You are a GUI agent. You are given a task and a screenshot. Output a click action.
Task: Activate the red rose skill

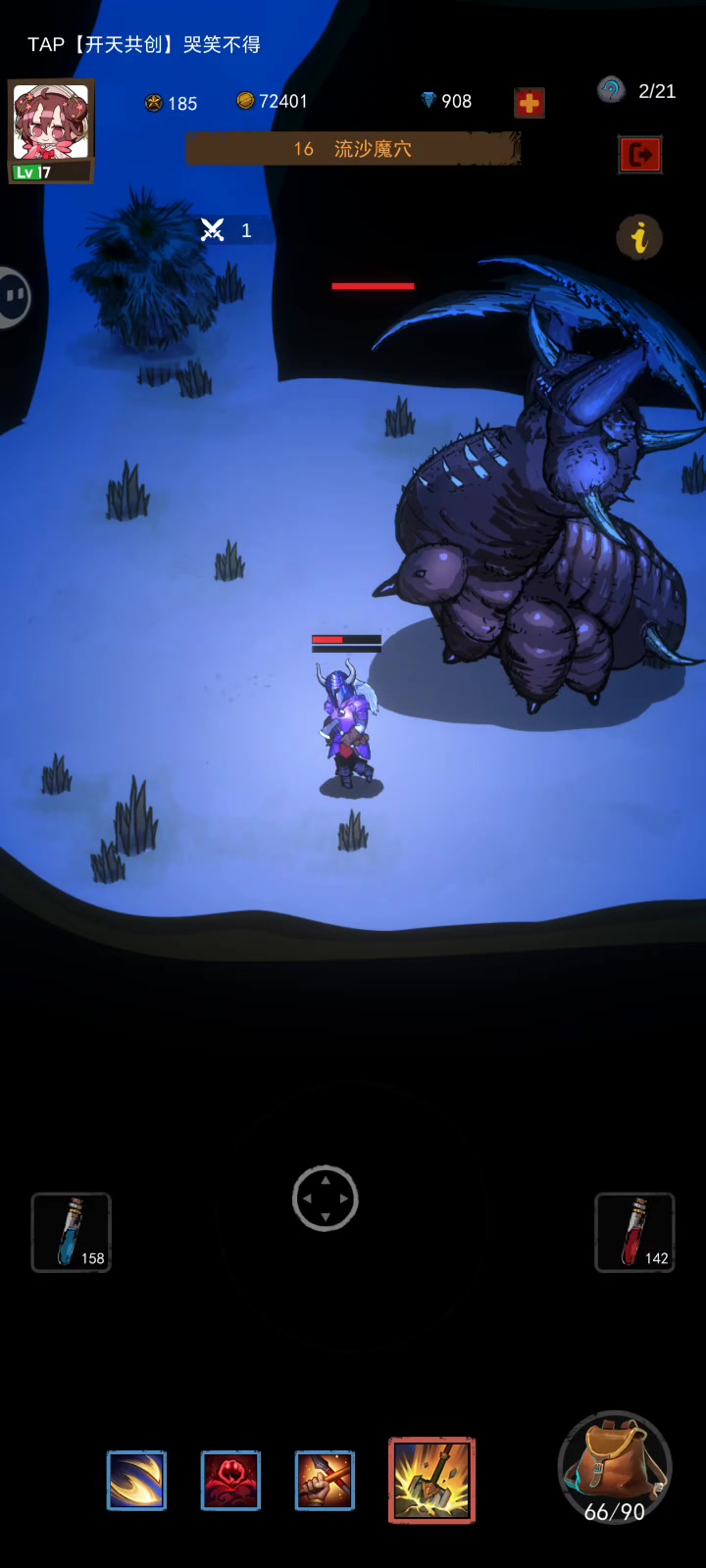pyautogui.click(x=230, y=1480)
